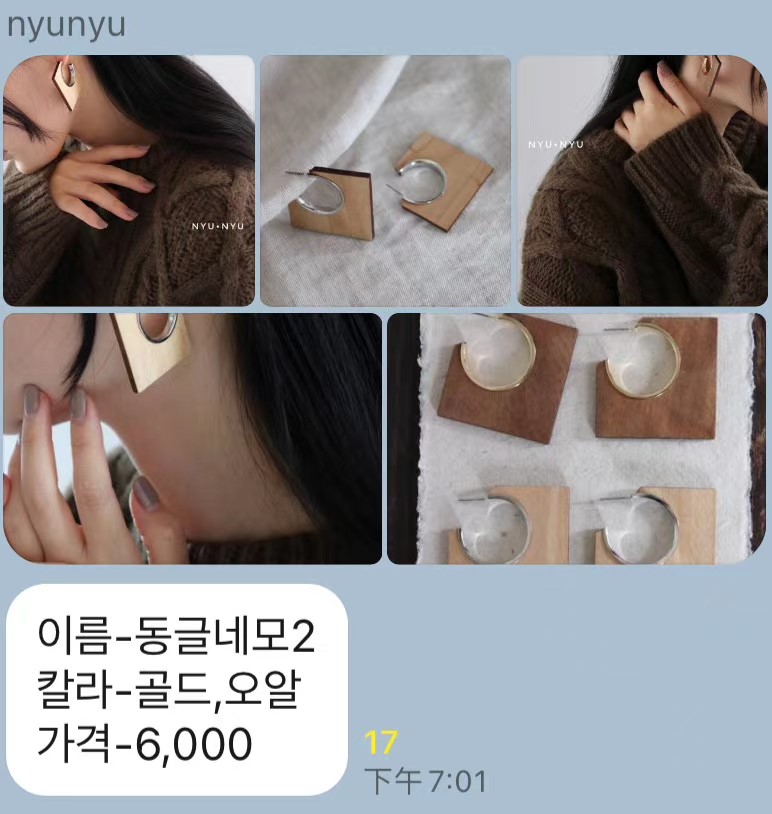The image size is (772, 814).
Task: View the photo of hand raised to hair
Action: (641, 180)
